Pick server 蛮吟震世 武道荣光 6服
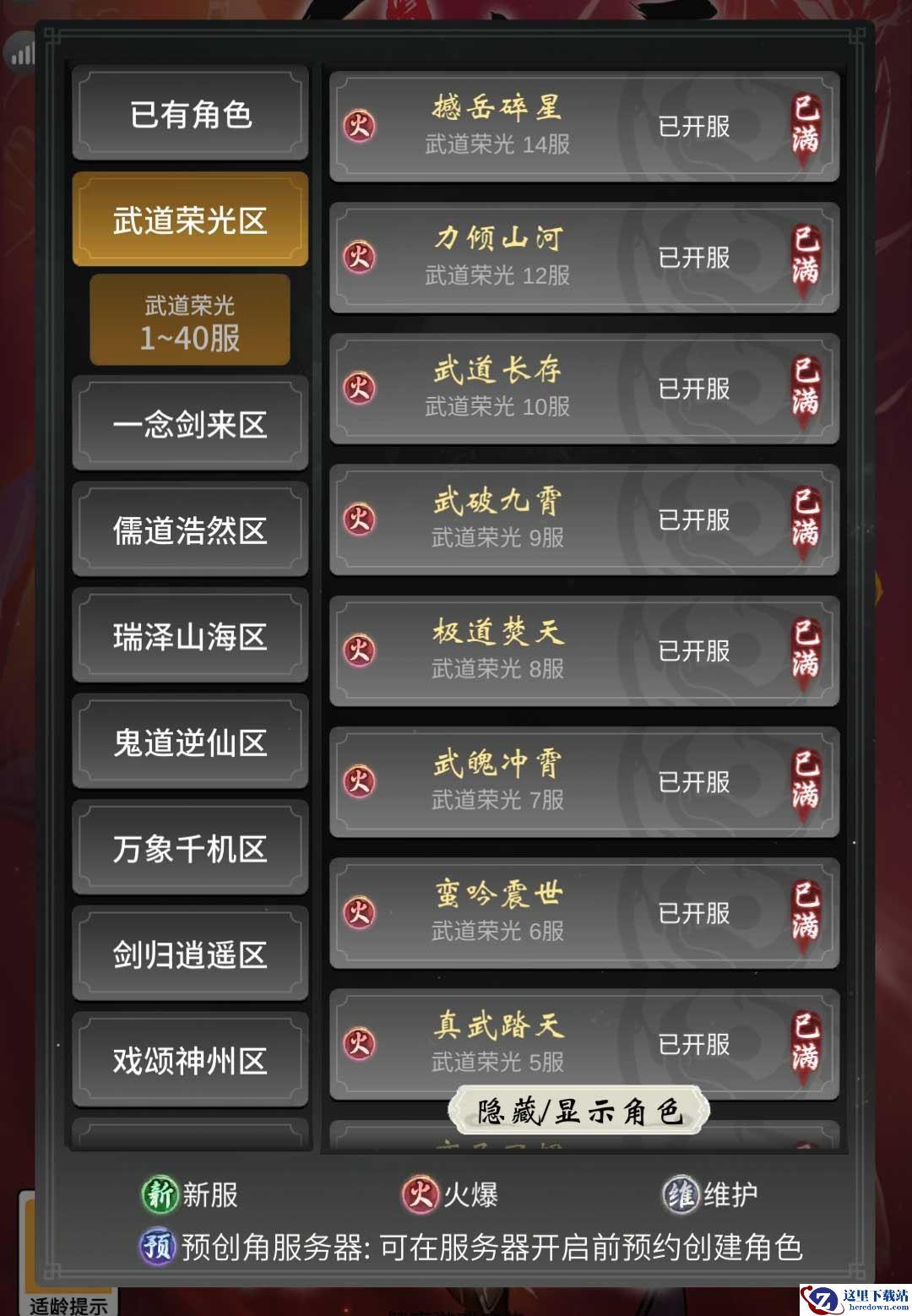 pyautogui.click(x=584, y=912)
